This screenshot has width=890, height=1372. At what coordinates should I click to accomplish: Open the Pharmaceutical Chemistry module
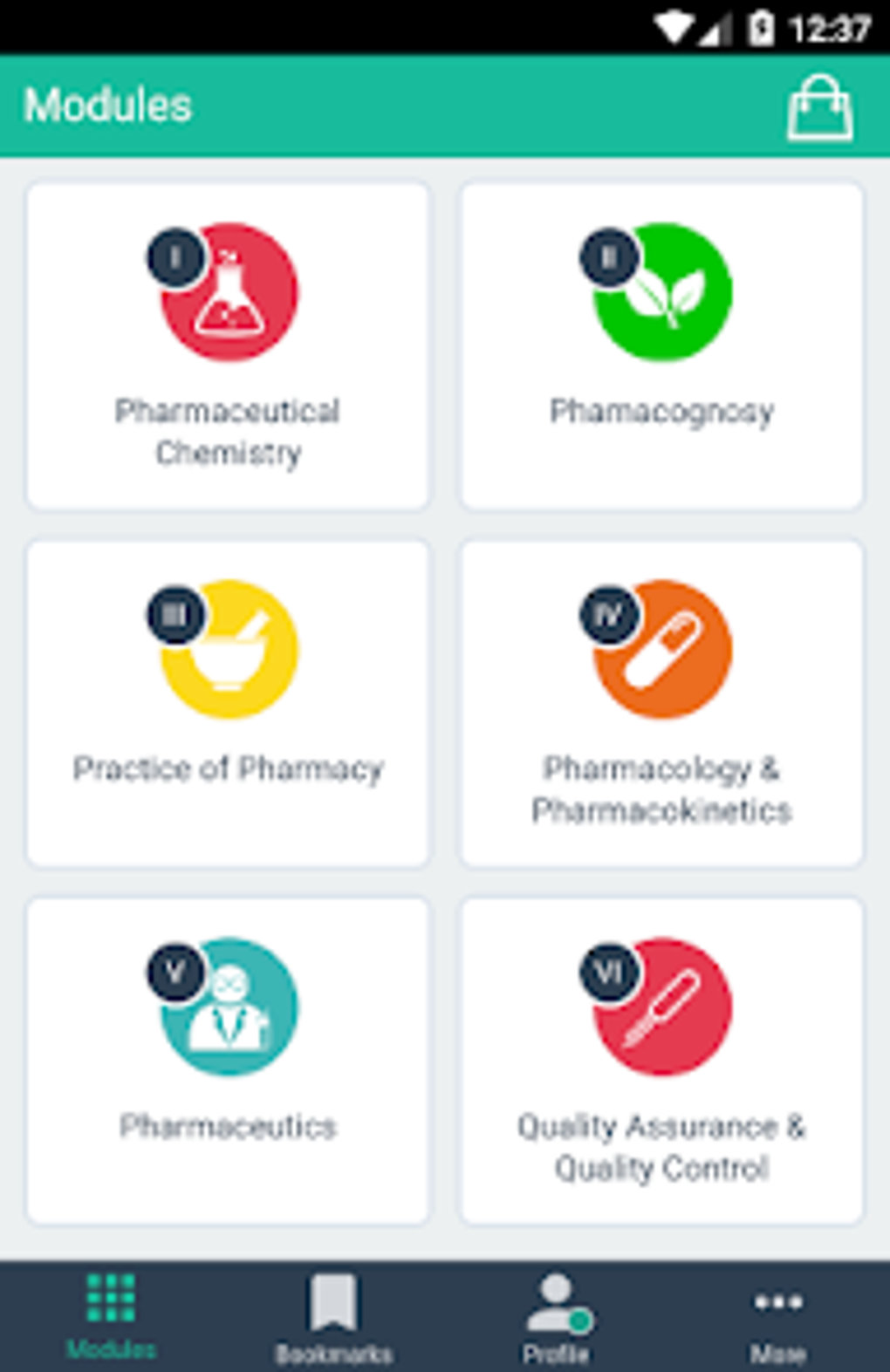227,343
